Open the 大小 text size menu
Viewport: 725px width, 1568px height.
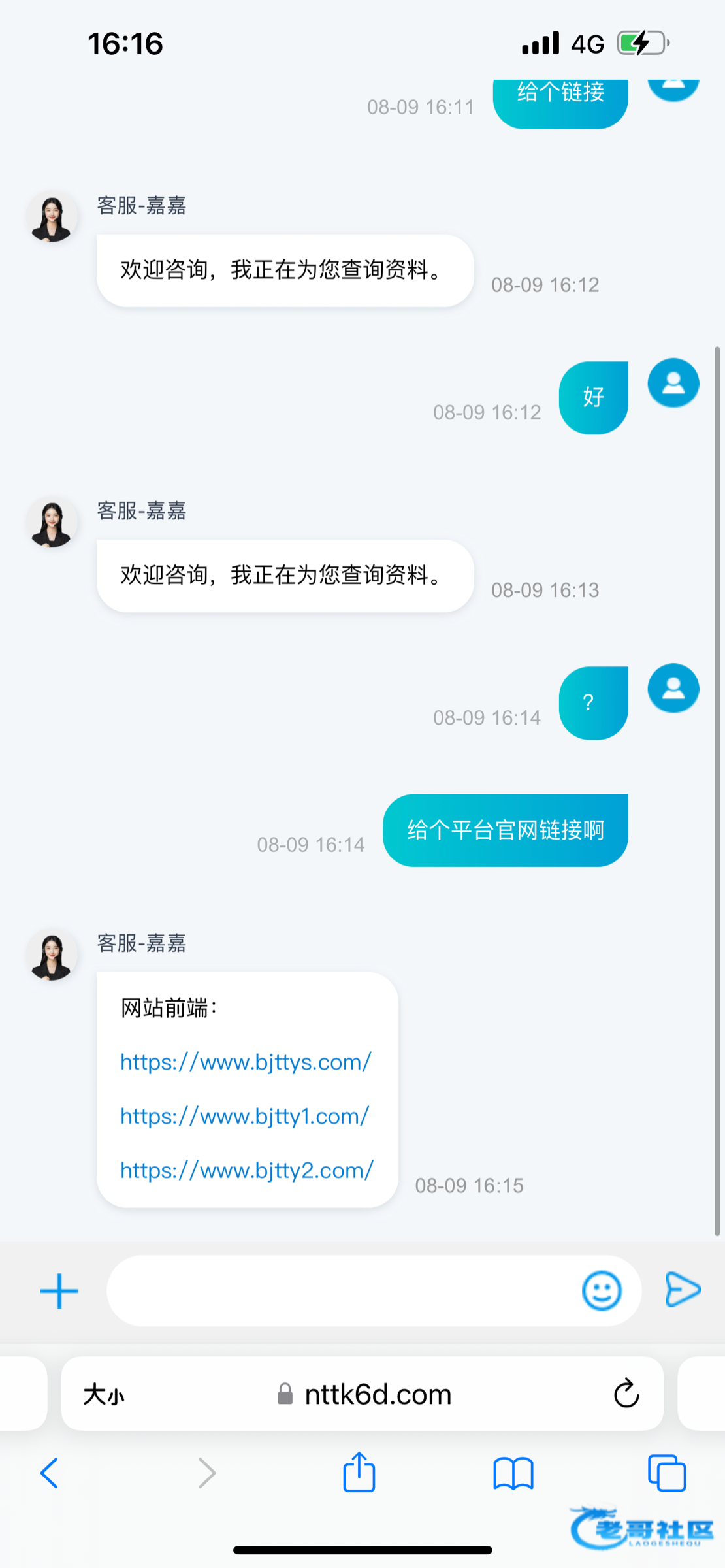pyautogui.click(x=104, y=1395)
